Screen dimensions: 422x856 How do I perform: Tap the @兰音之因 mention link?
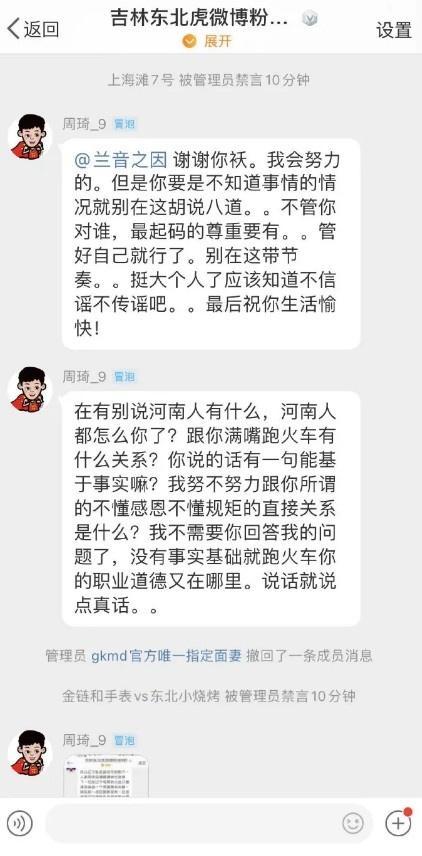coord(121,159)
